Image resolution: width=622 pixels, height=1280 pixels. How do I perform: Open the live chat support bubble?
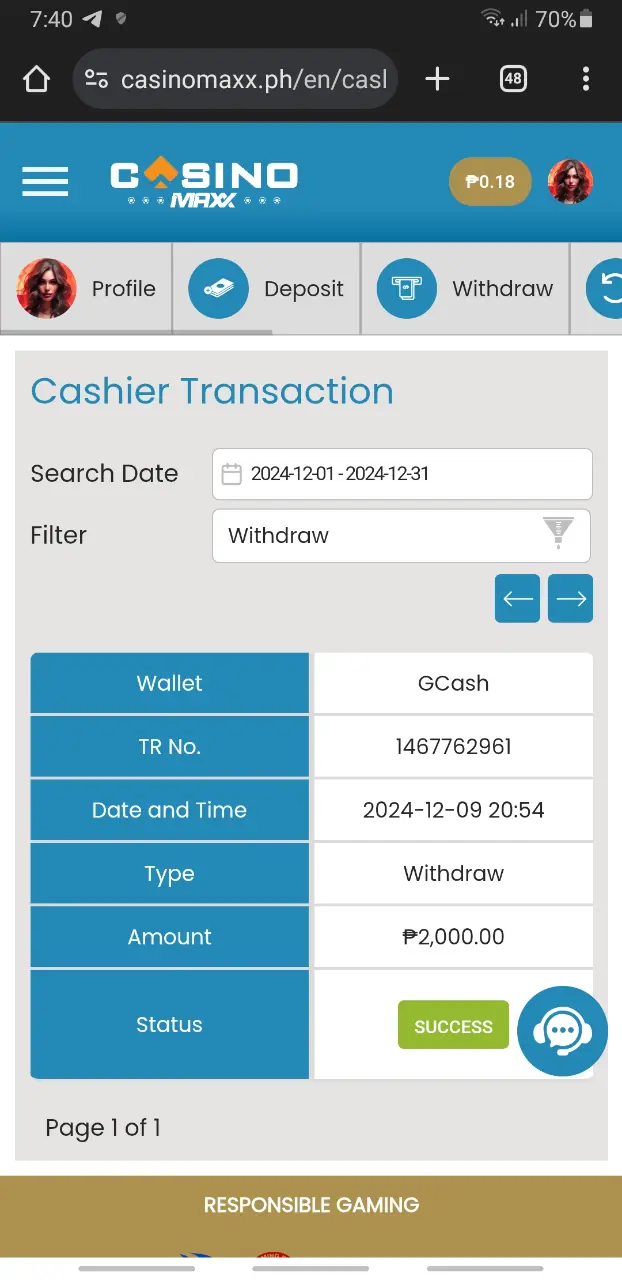pyautogui.click(x=563, y=1031)
